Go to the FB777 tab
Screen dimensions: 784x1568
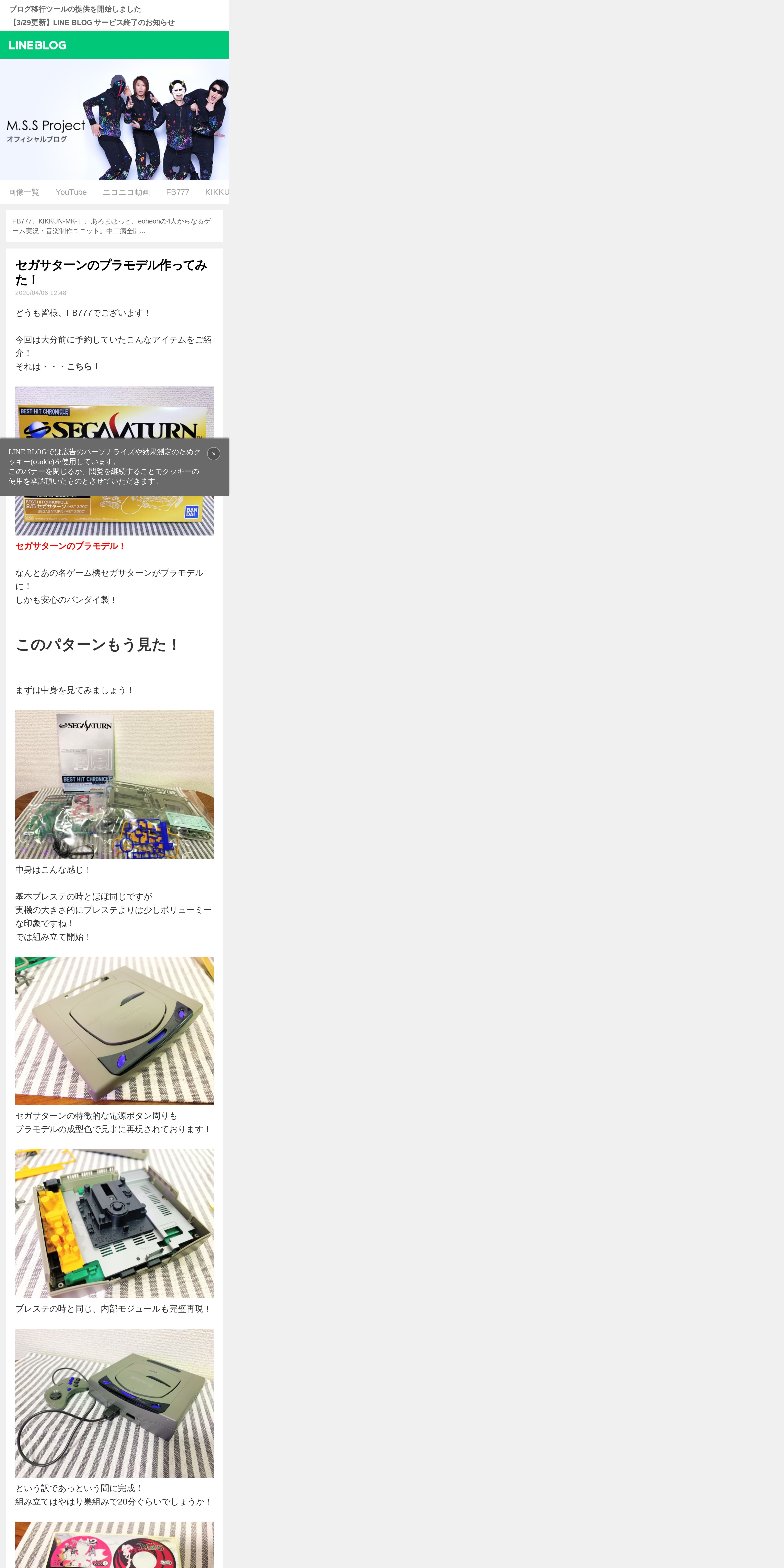(178, 192)
